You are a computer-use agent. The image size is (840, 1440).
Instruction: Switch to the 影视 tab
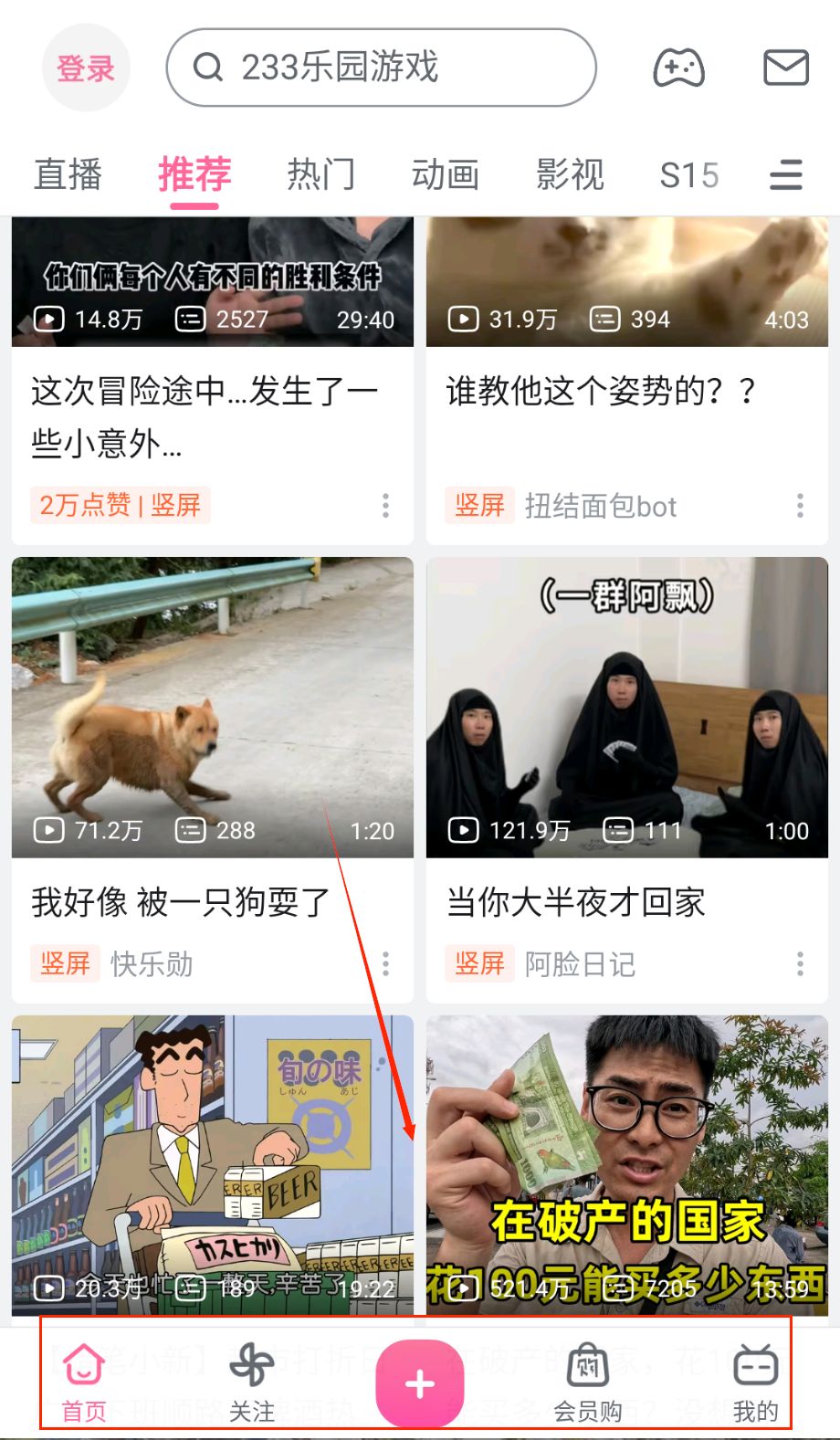pyautogui.click(x=570, y=174)
